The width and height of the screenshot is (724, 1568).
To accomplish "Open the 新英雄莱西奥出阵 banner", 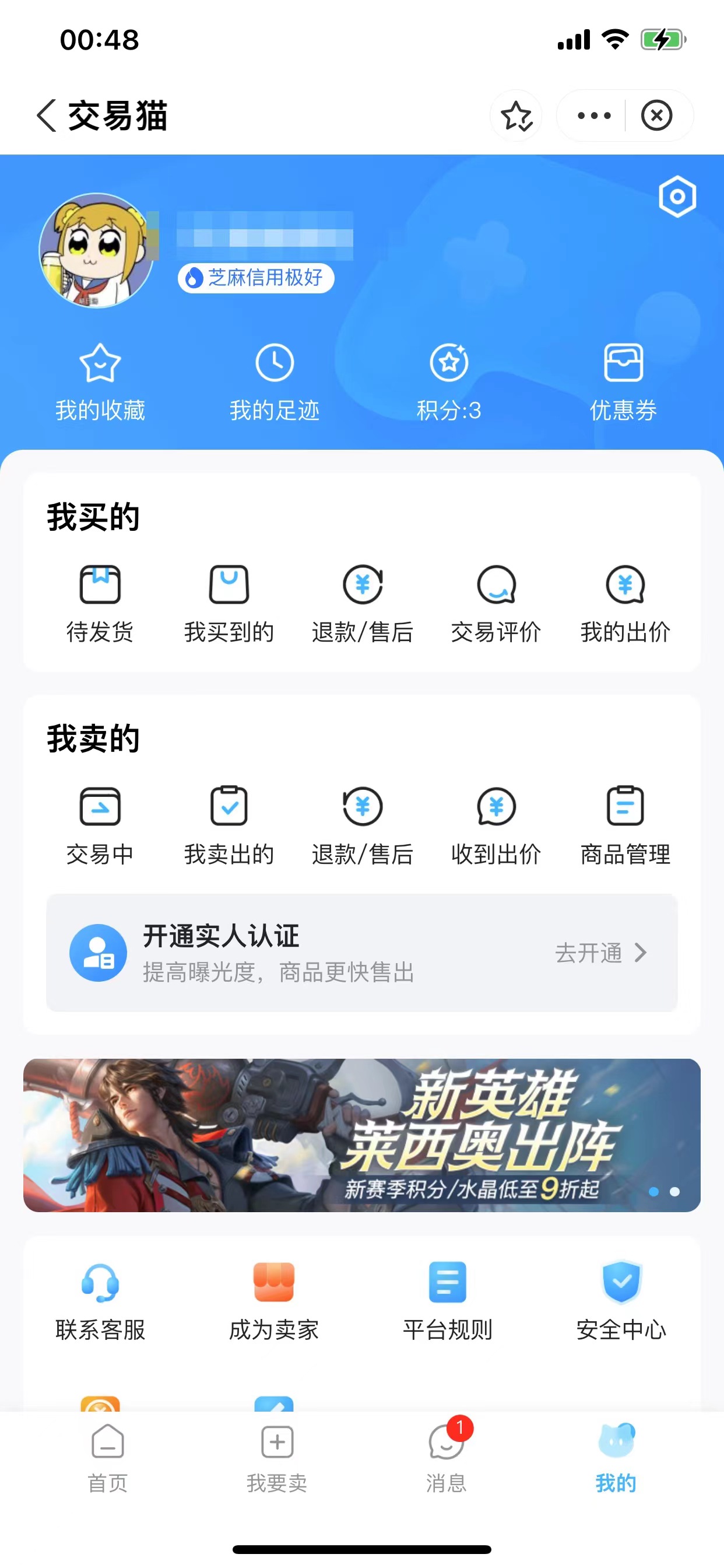I will tap(361, 1135).
